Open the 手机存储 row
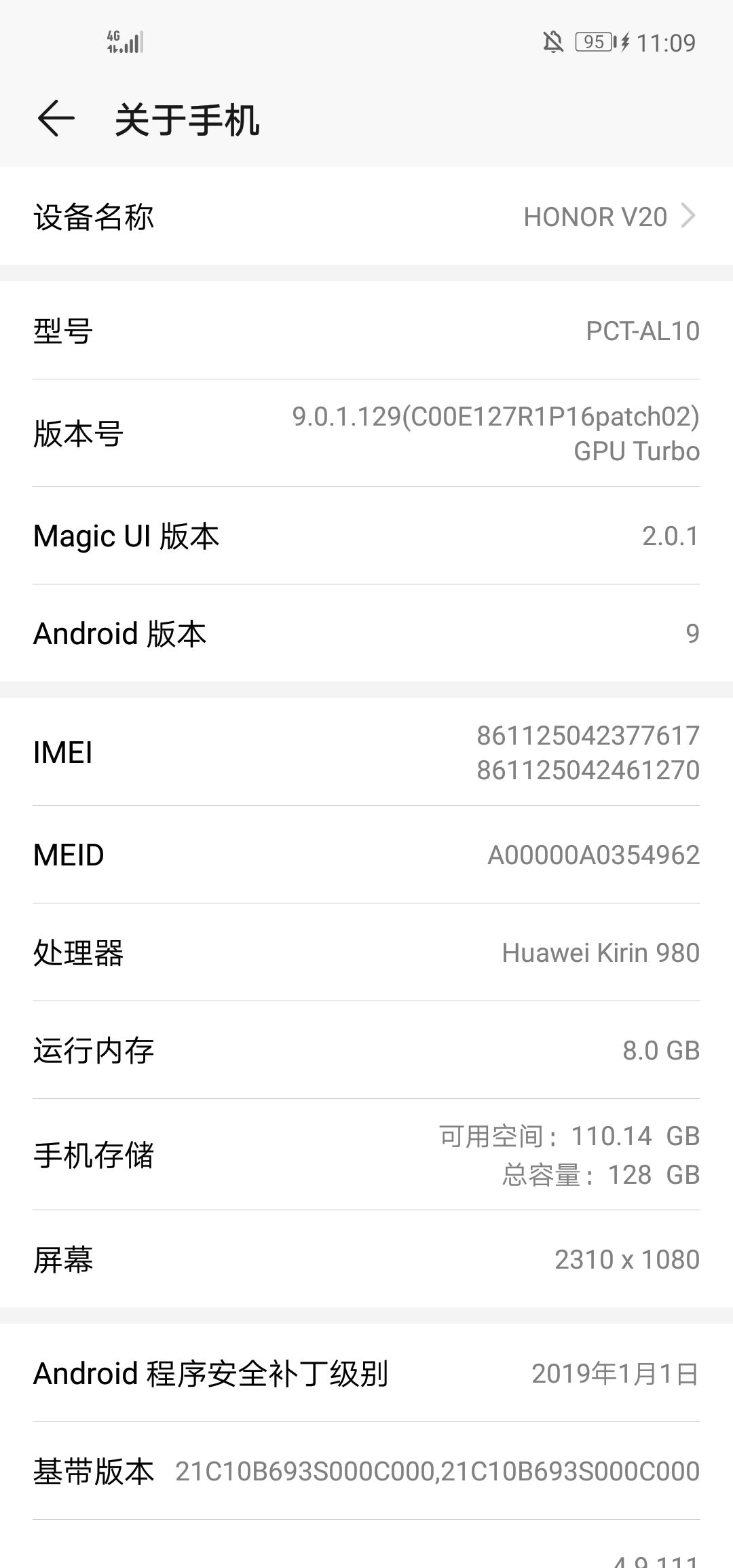733x1568 pixels. 366,1155
